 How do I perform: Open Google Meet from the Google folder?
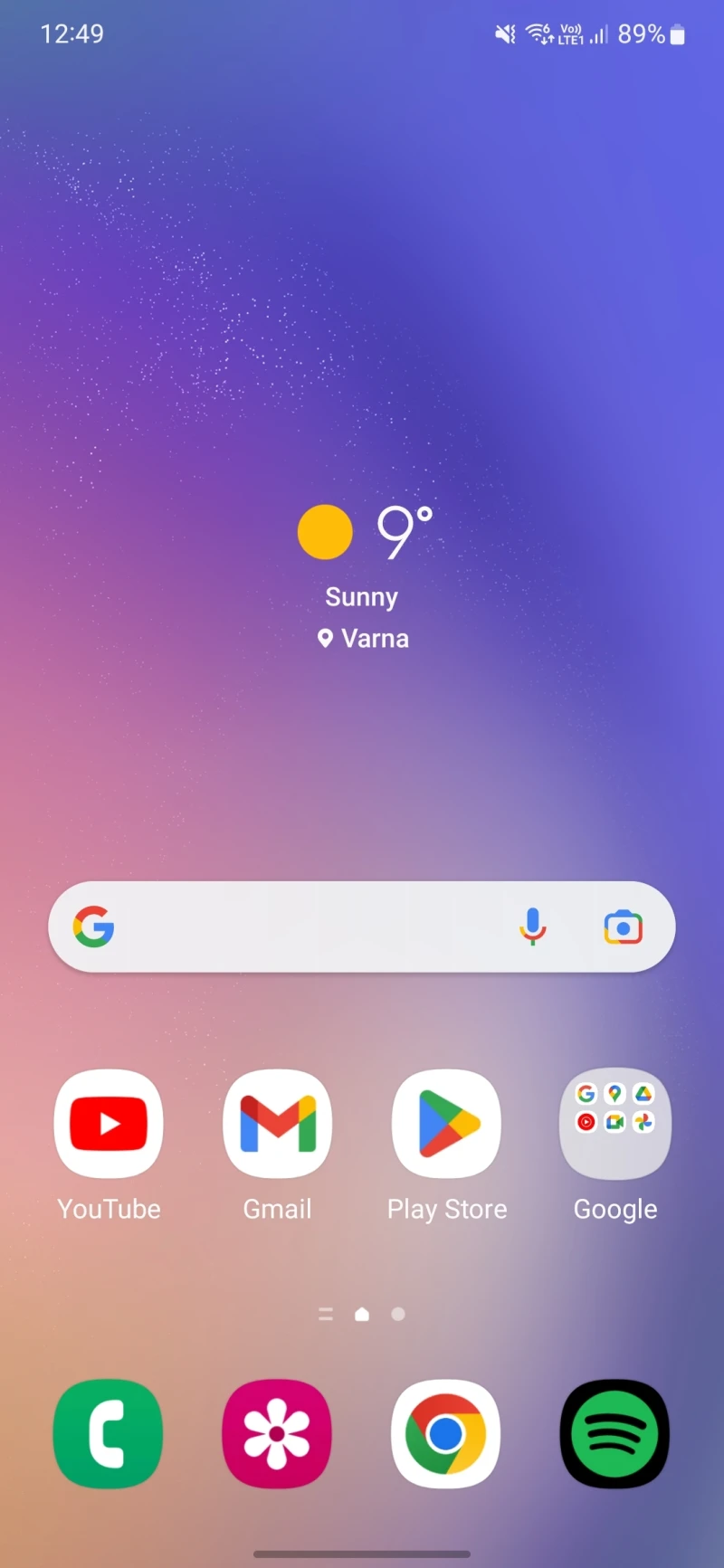[x=615, y=1122]
